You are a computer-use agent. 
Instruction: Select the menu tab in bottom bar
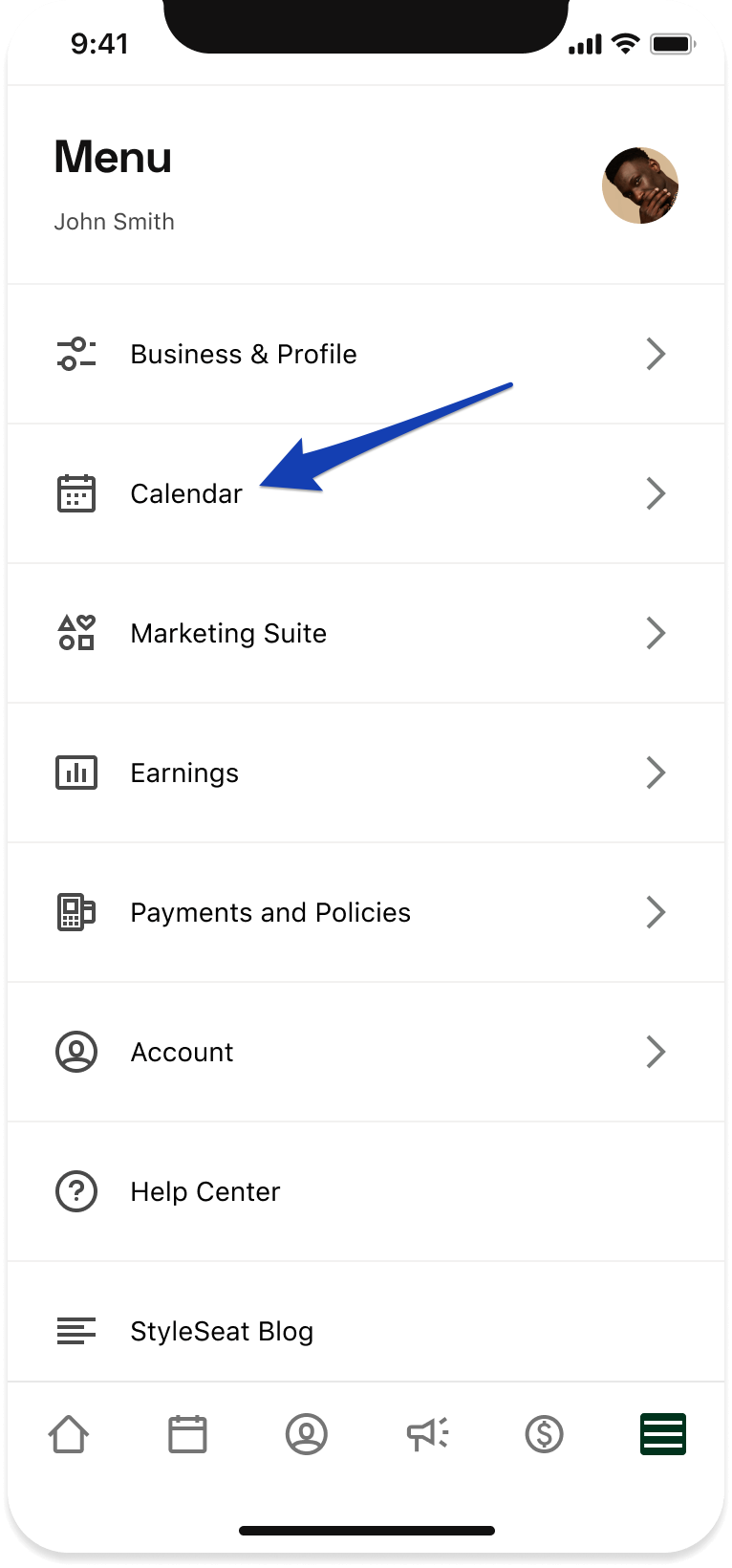pos(663,1434)
